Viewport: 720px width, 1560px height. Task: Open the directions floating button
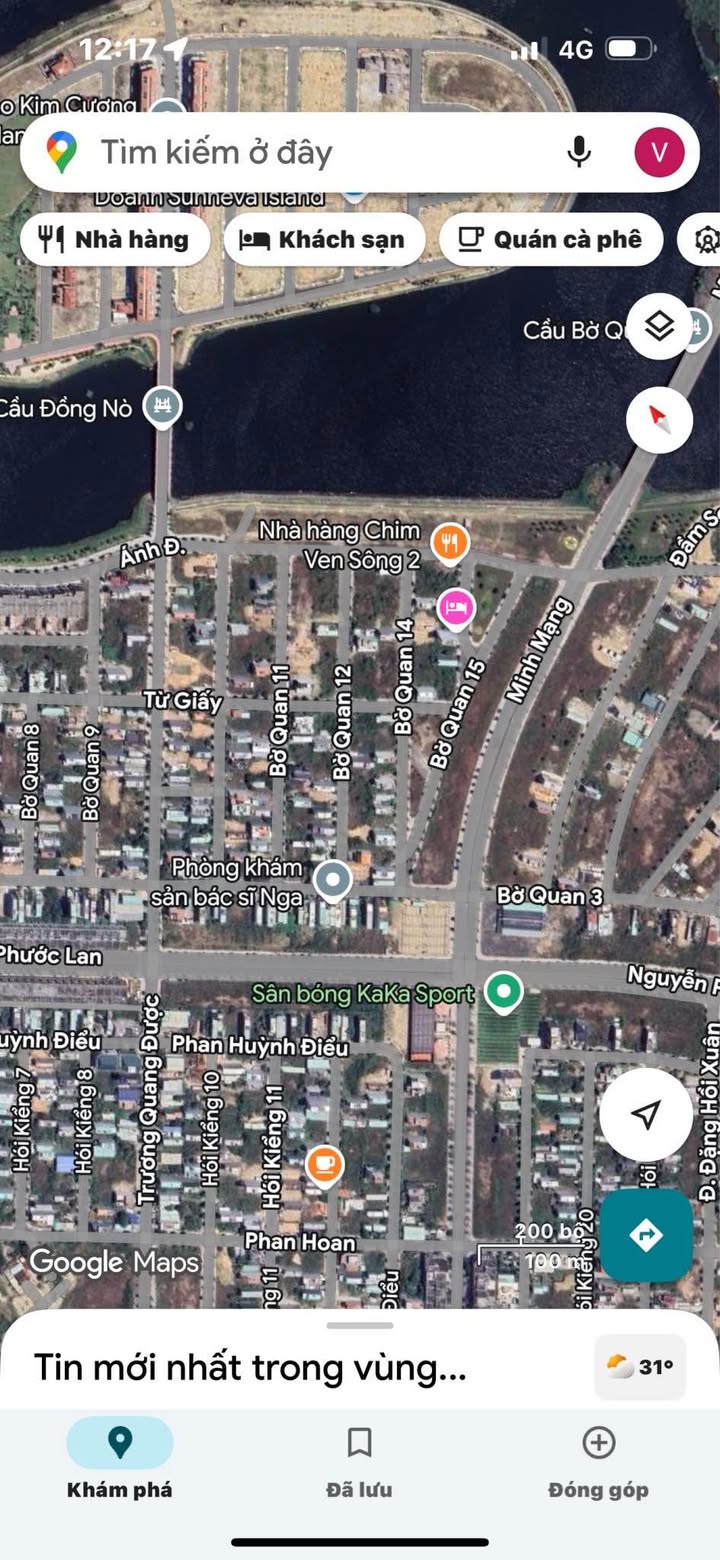pyautogui.click(x=646, y=1235)
